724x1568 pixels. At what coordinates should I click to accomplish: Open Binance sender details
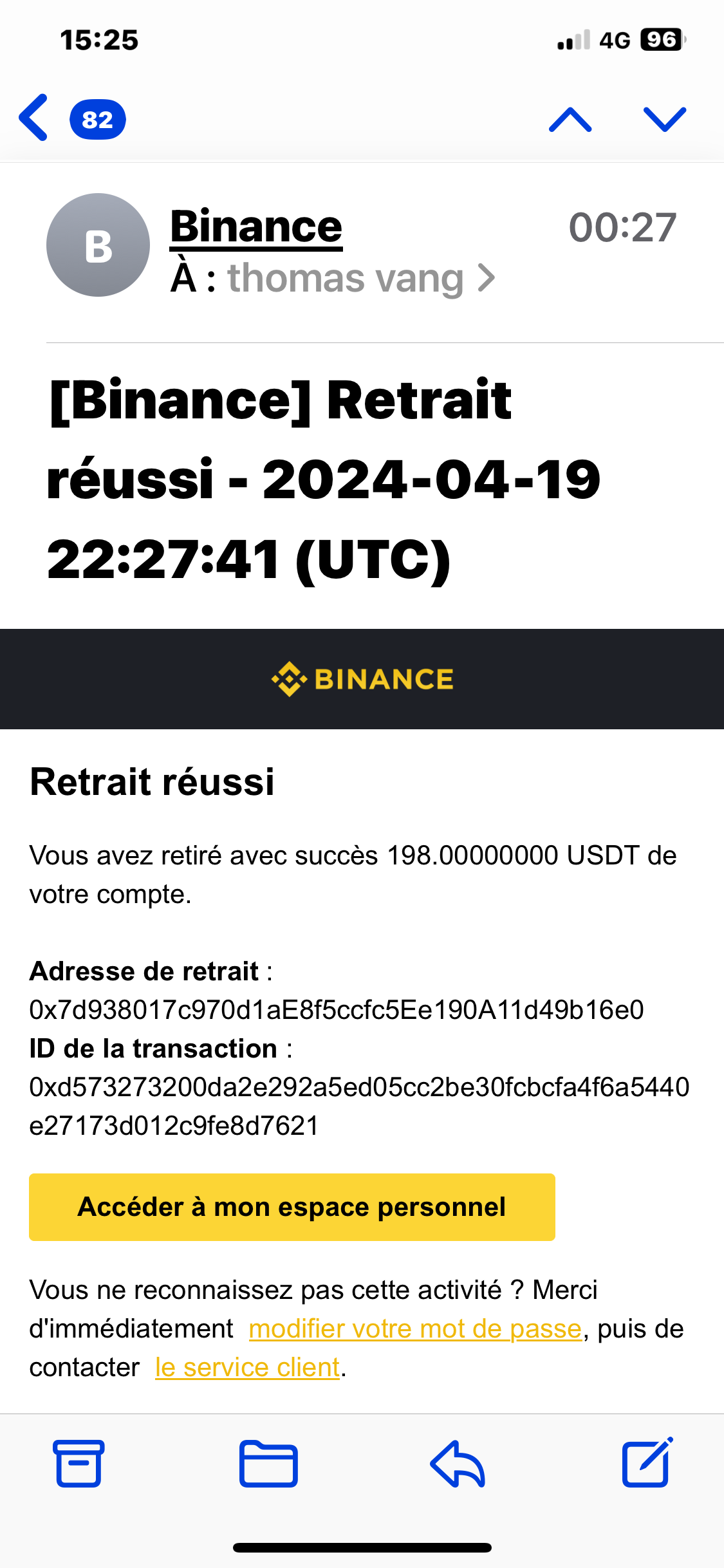click(256, 227)
